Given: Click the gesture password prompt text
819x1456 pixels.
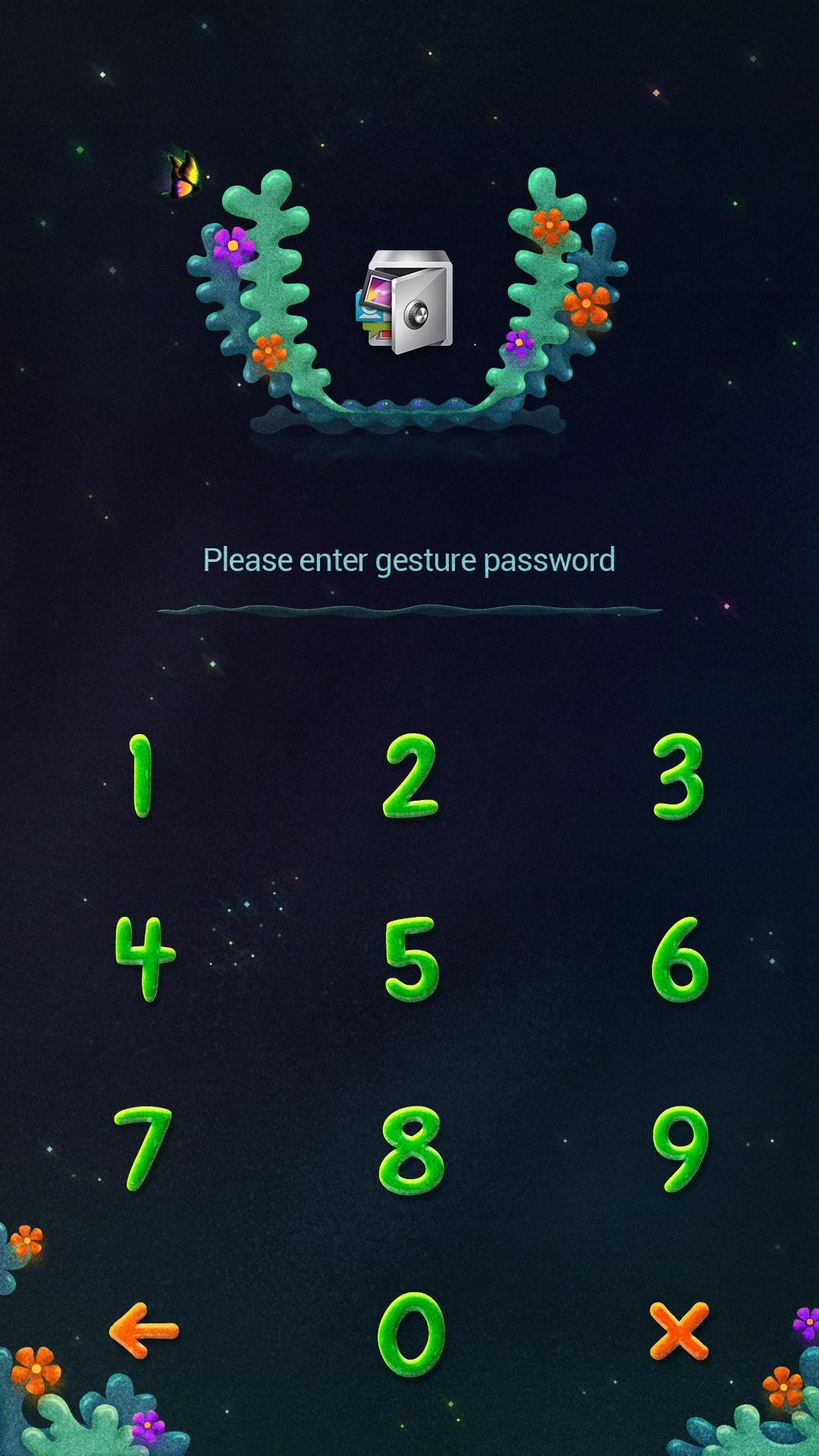Looking at the screenshot, I should click(409, 559).
